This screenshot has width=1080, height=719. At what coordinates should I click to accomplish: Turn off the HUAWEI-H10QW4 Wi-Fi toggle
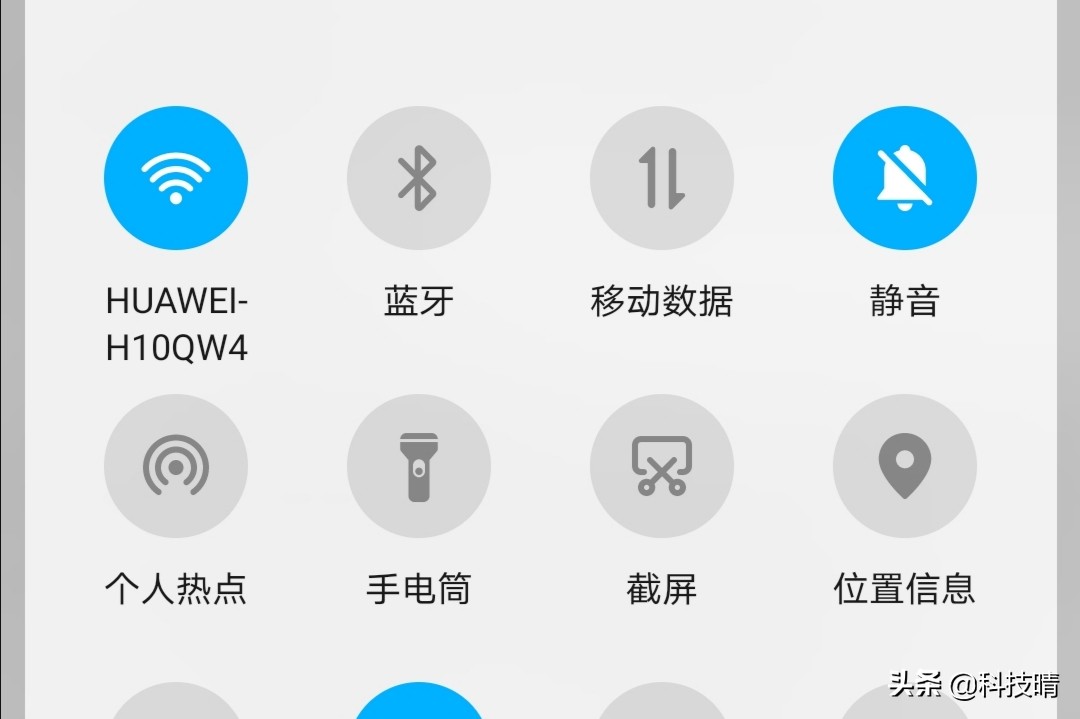click(x=176, y=178)
